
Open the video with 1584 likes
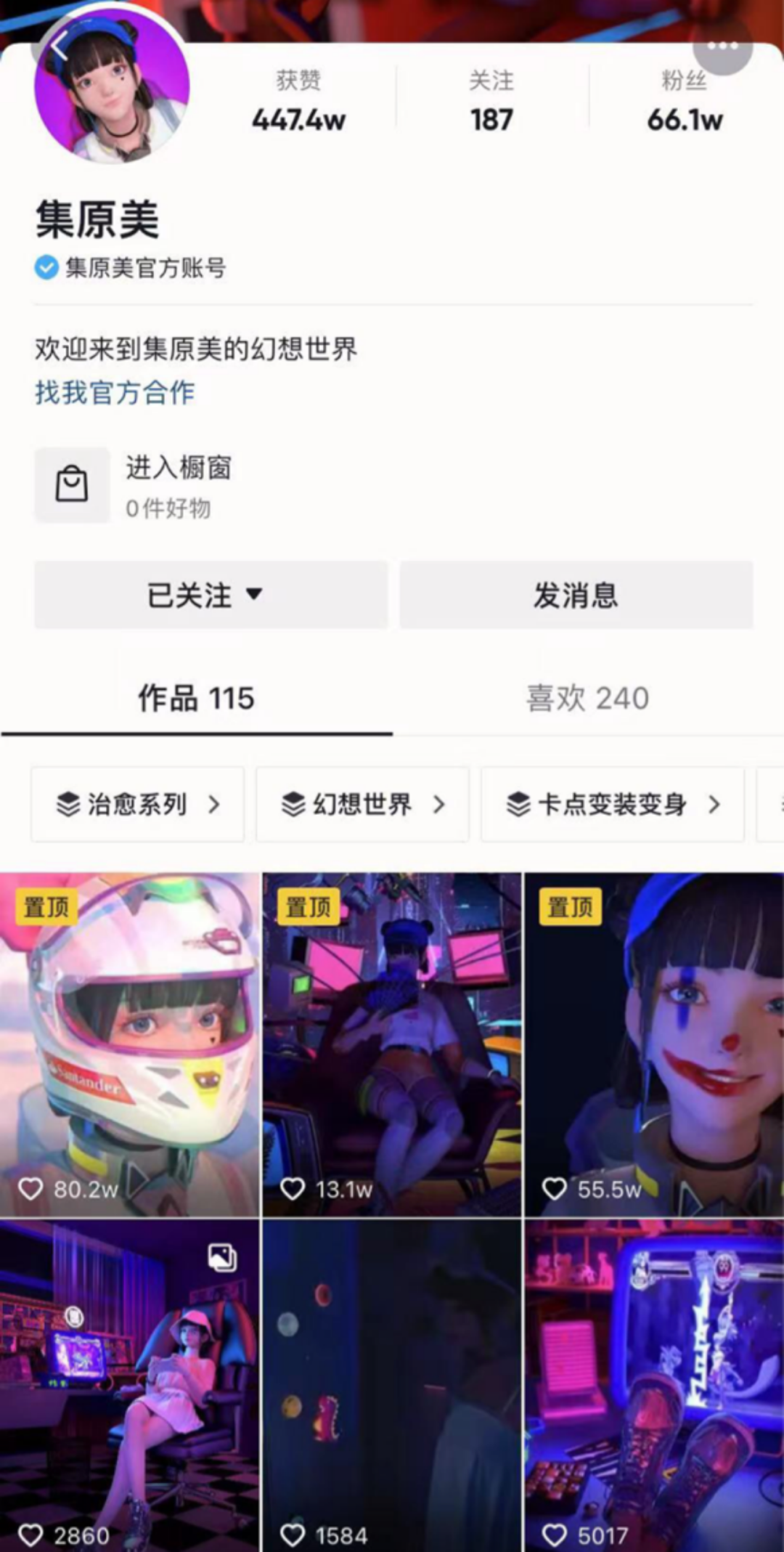tap(392, 1386)
